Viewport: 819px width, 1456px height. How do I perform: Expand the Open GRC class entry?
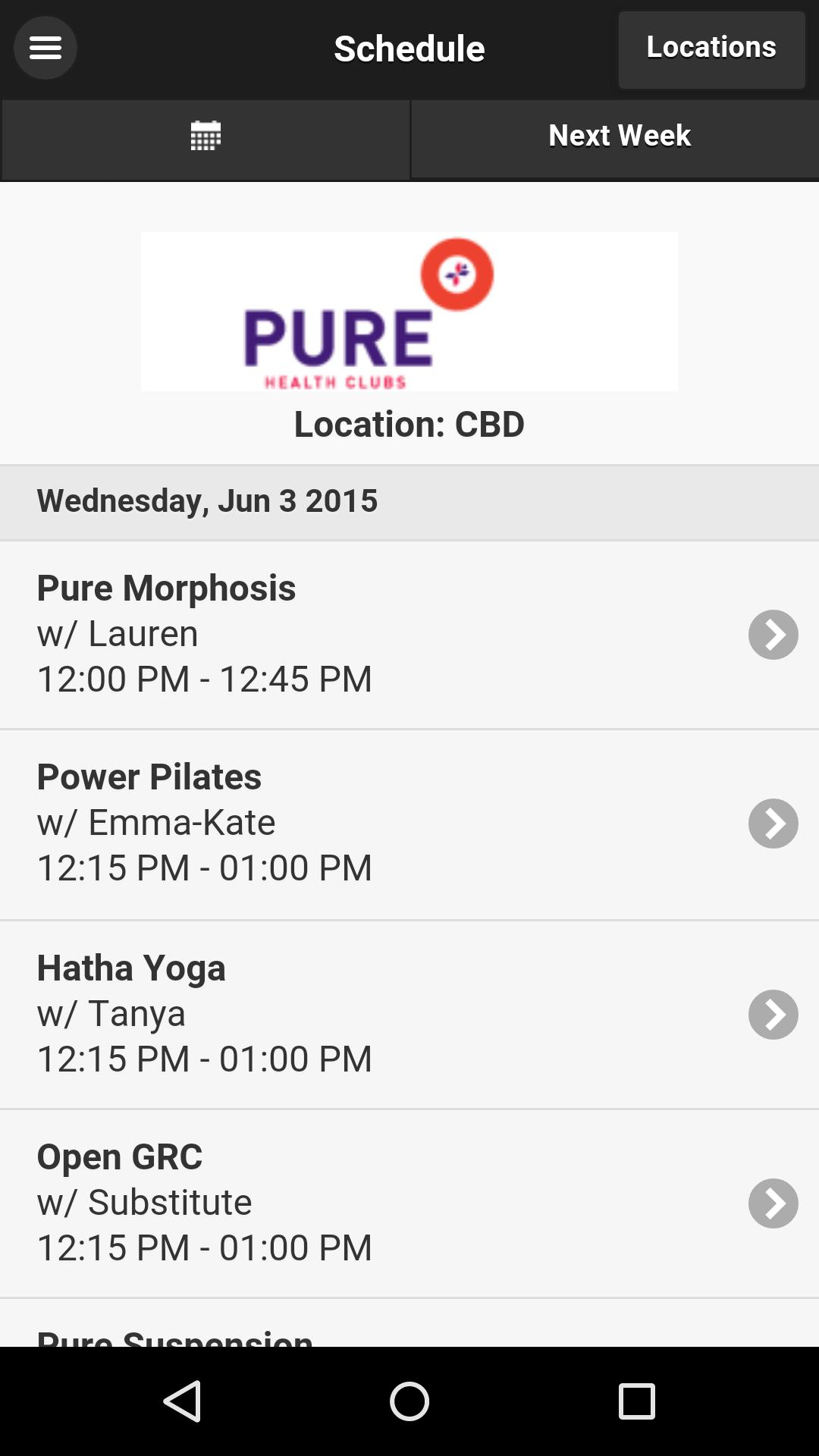click(x=772, y=1203)
